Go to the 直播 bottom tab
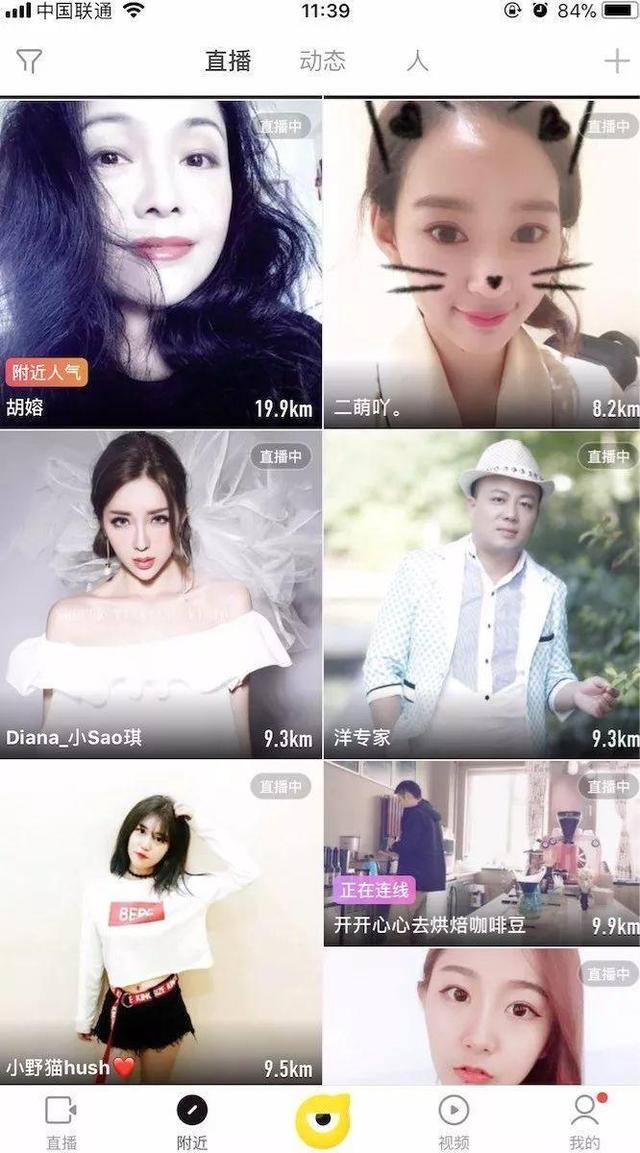This screenshot has width=640, height=1153. [62, 1122]
